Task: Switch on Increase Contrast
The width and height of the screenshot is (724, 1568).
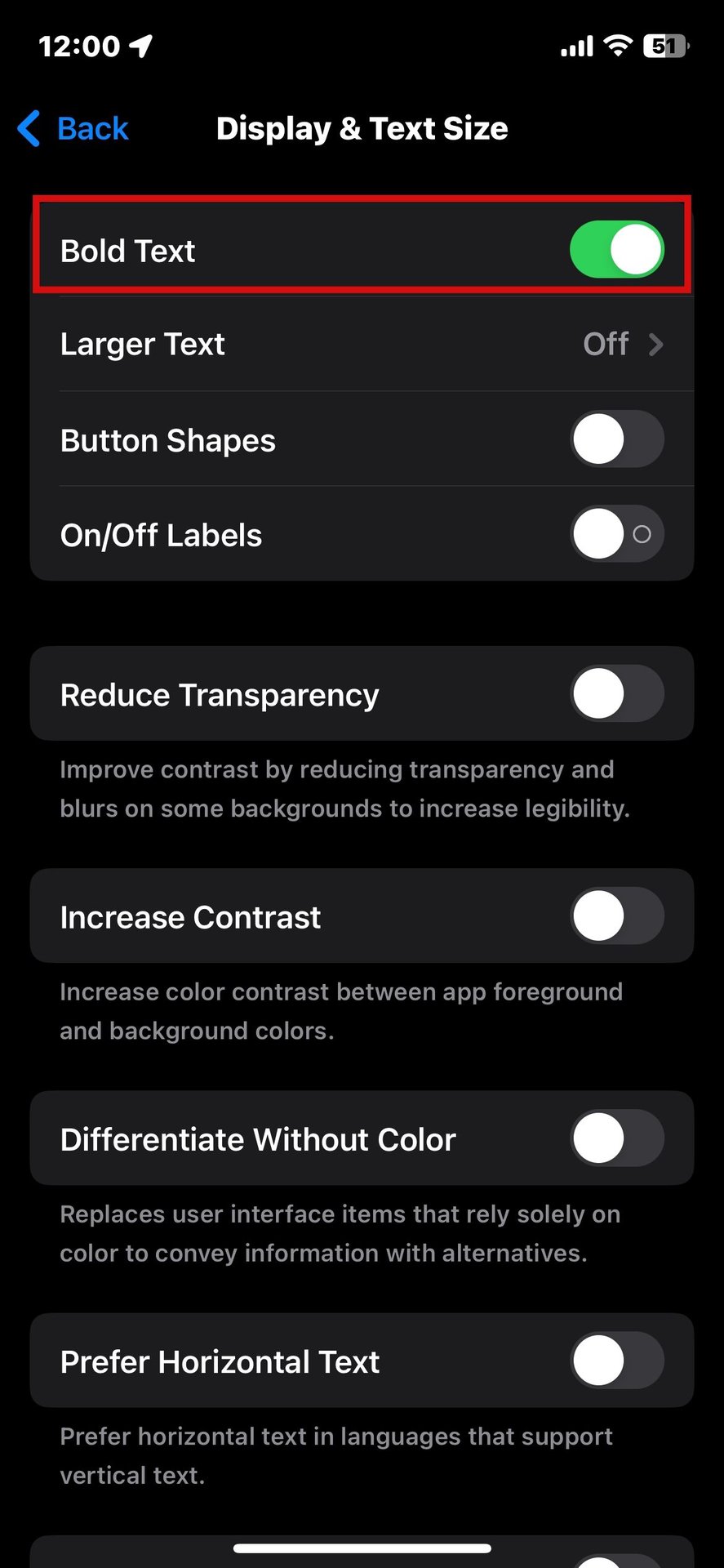Action: pos(616,916)
